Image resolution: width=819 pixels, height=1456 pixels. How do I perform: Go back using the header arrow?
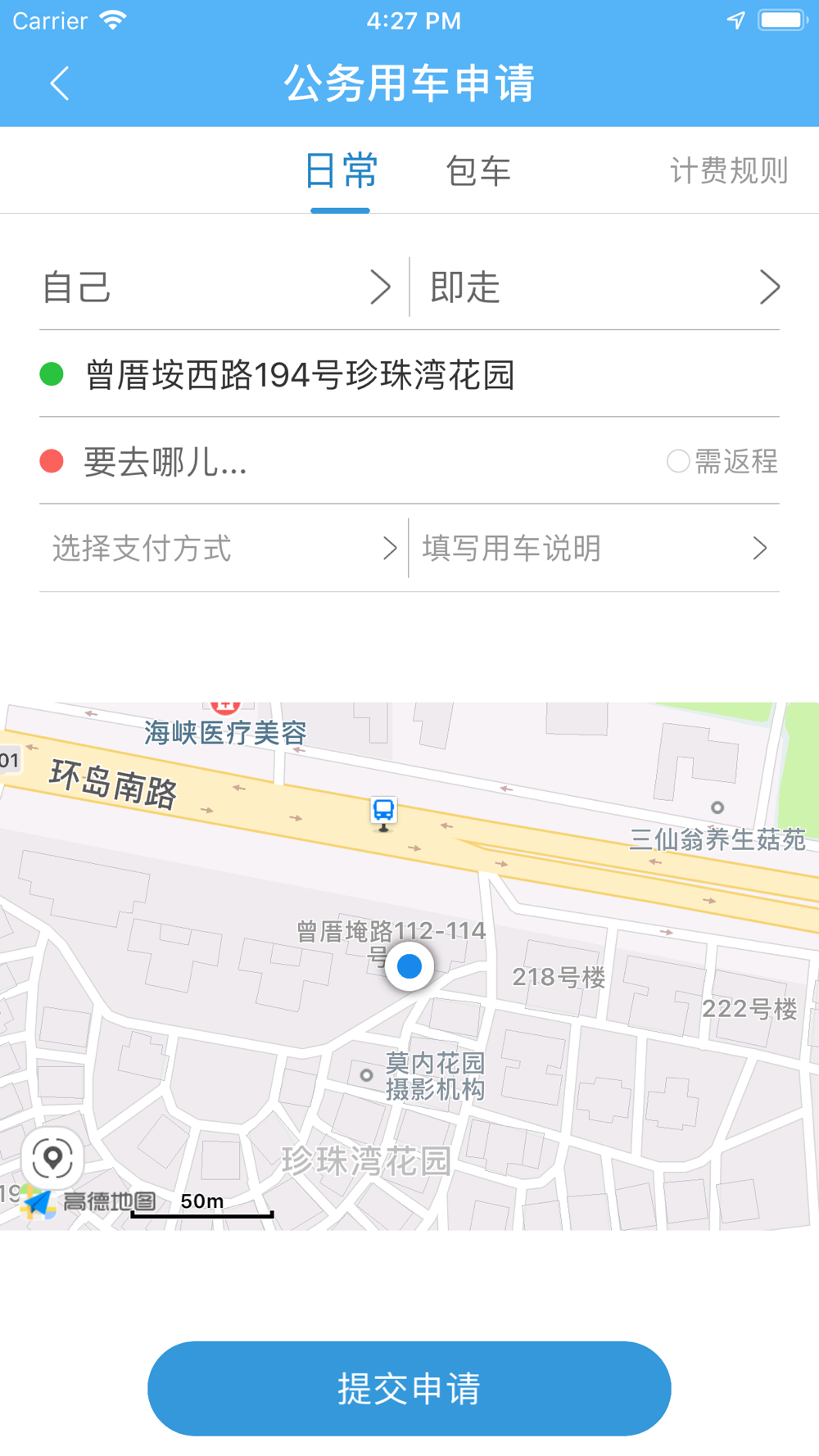[60, 84]
